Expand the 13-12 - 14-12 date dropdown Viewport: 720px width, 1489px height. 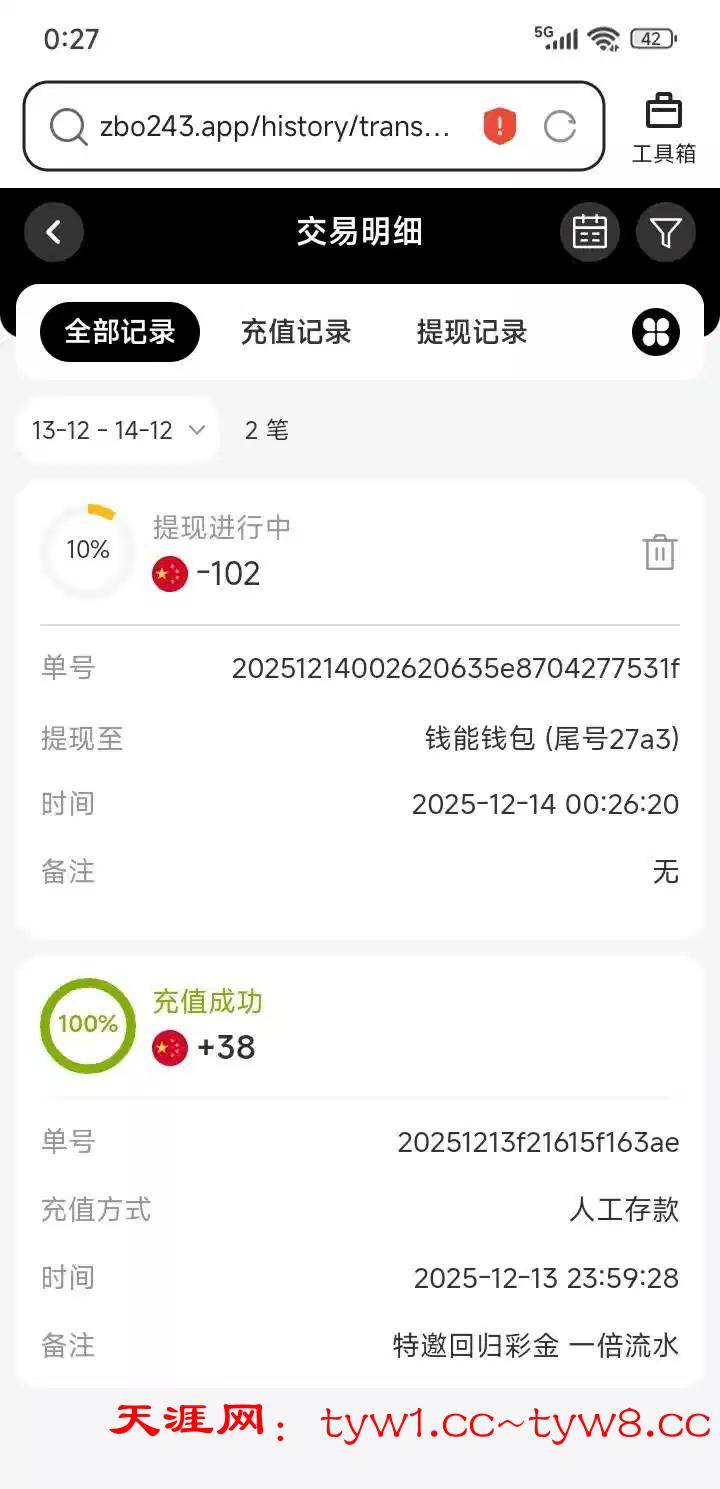click(x=118, y=431)
